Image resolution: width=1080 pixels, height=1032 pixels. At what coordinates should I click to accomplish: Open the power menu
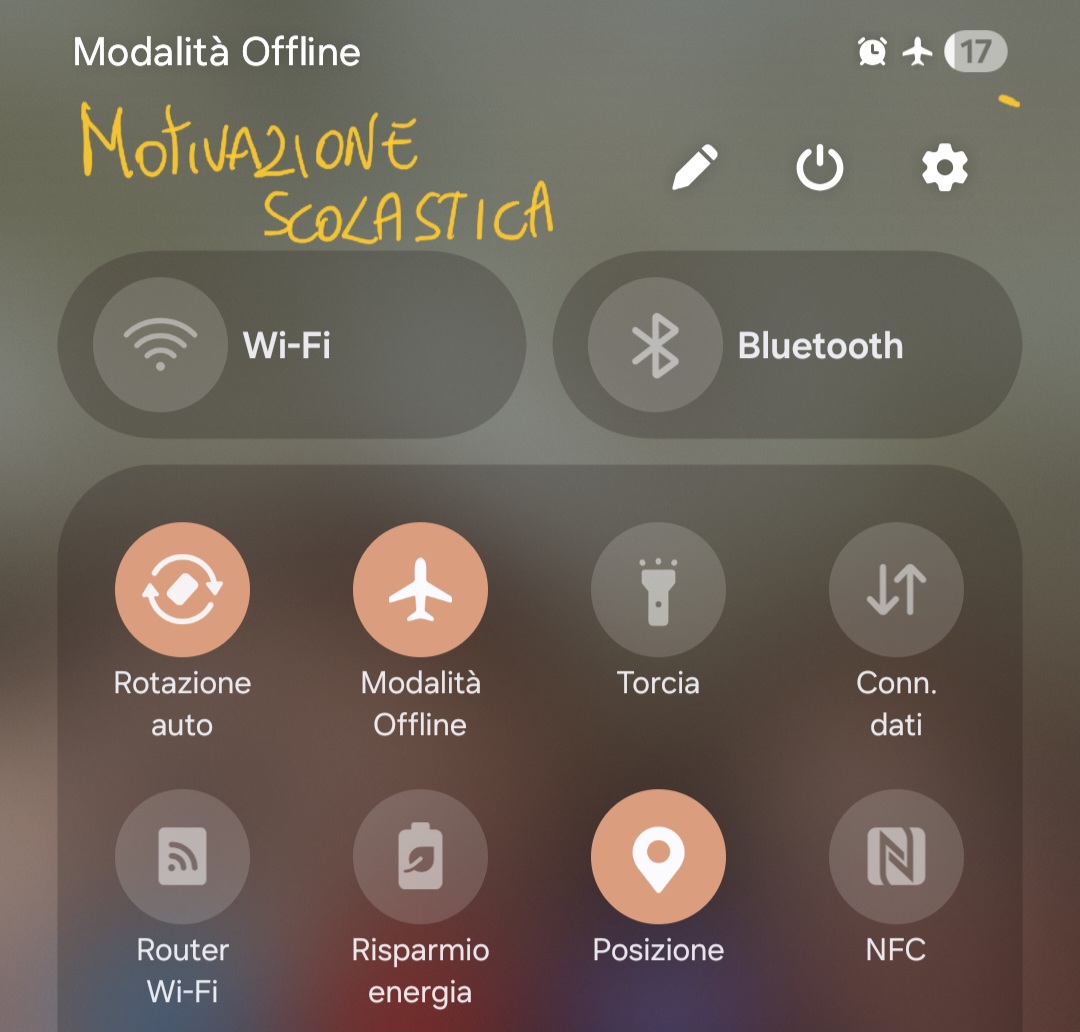pos(820,169)
